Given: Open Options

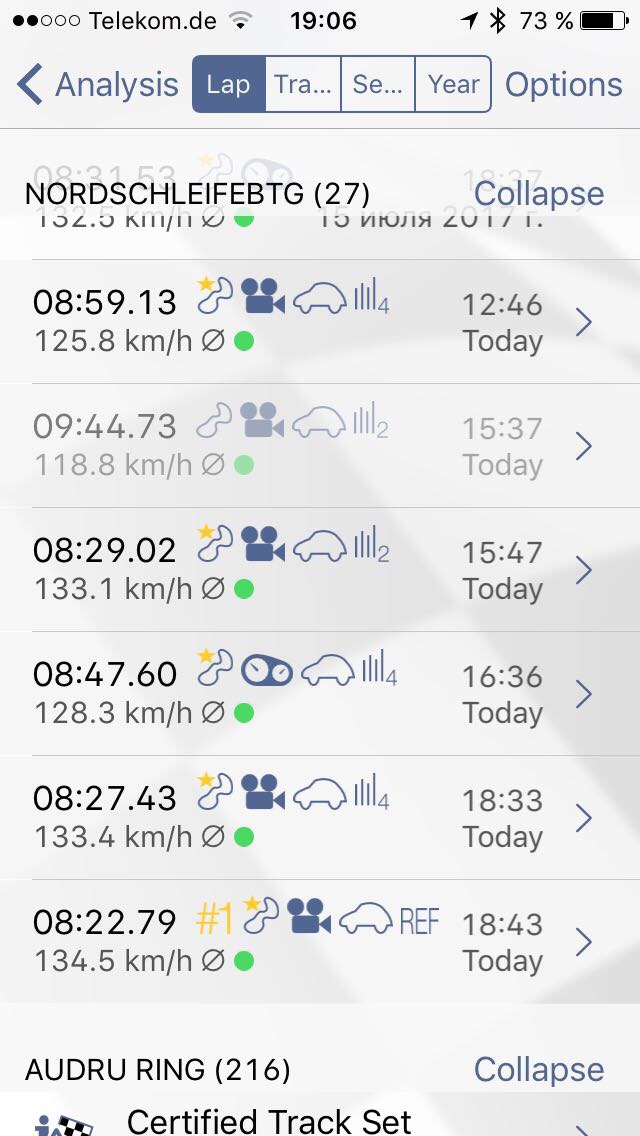Looking at the screenshot, I should [563, 84].
